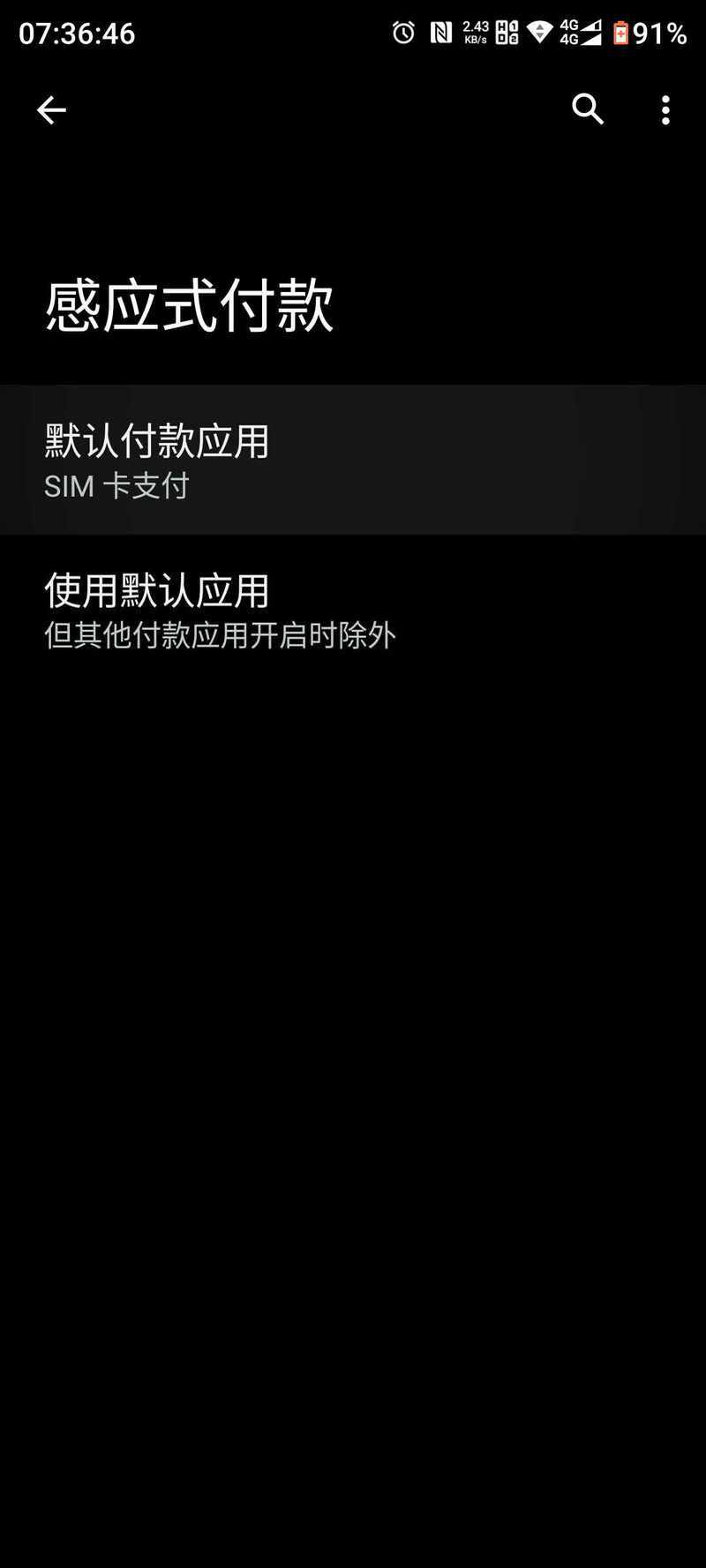Open settings search with the magnifier icon
The width and height of the screenshot is (706, 1568).
pos(588,109)
